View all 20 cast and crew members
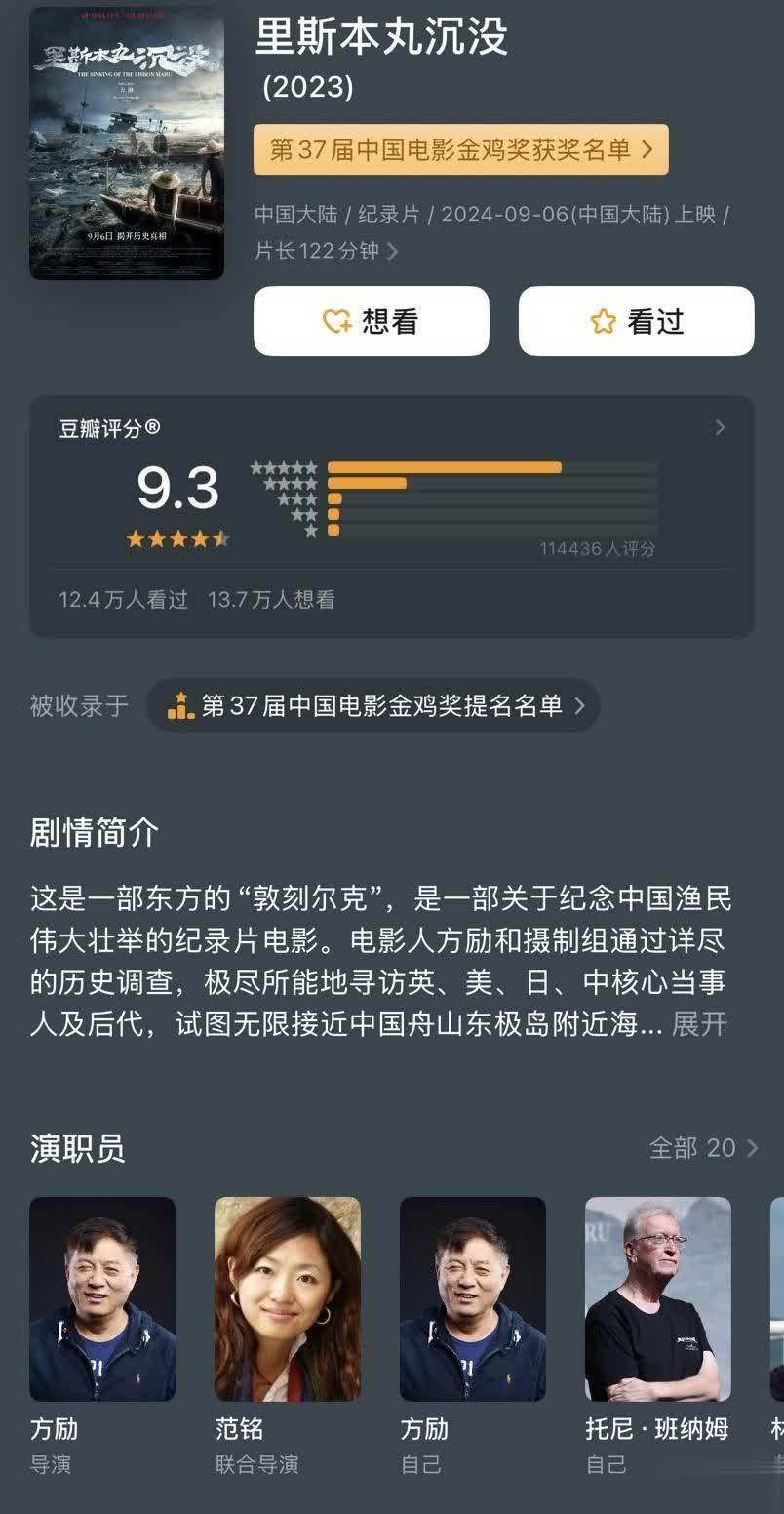 tap(703, 1148)
